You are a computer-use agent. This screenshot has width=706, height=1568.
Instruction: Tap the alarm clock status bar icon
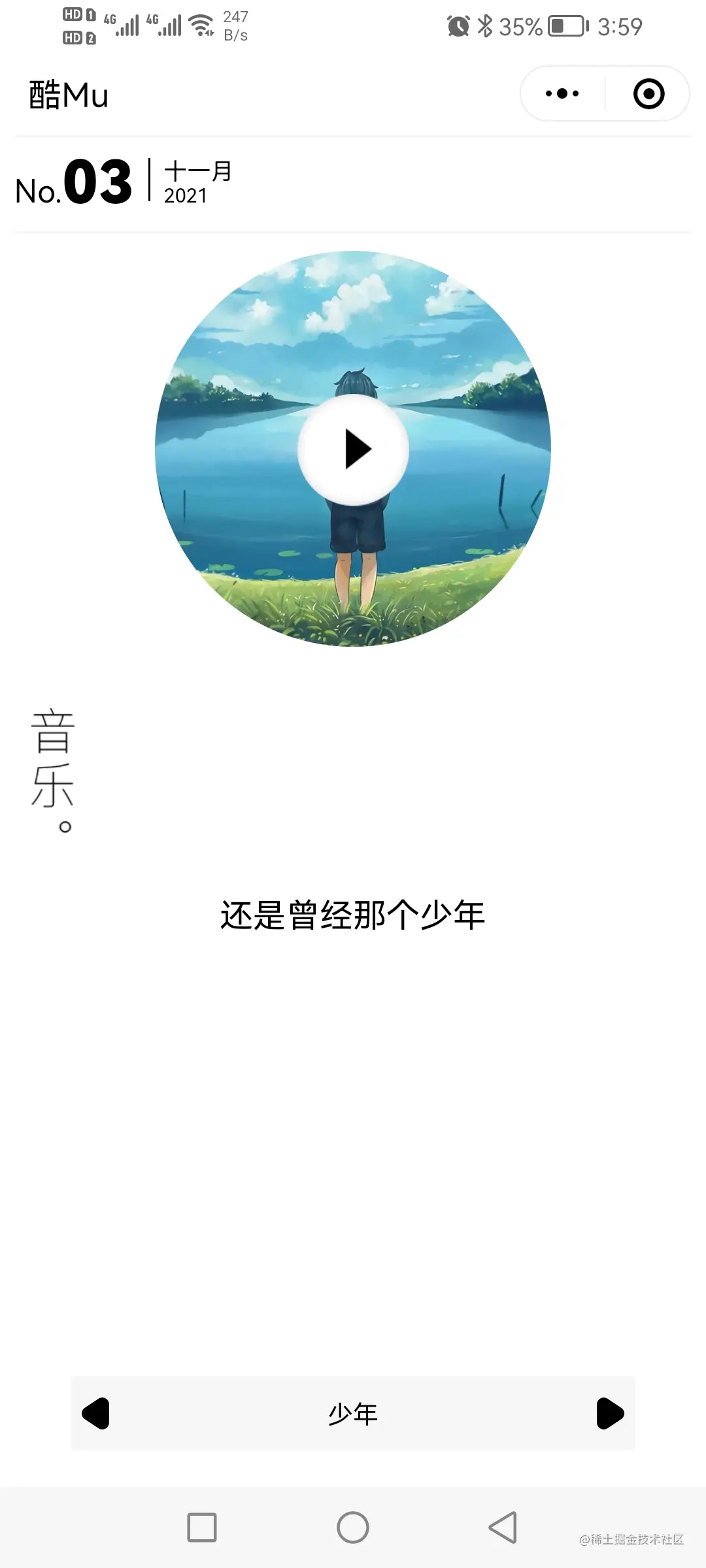tap(458, 25)
